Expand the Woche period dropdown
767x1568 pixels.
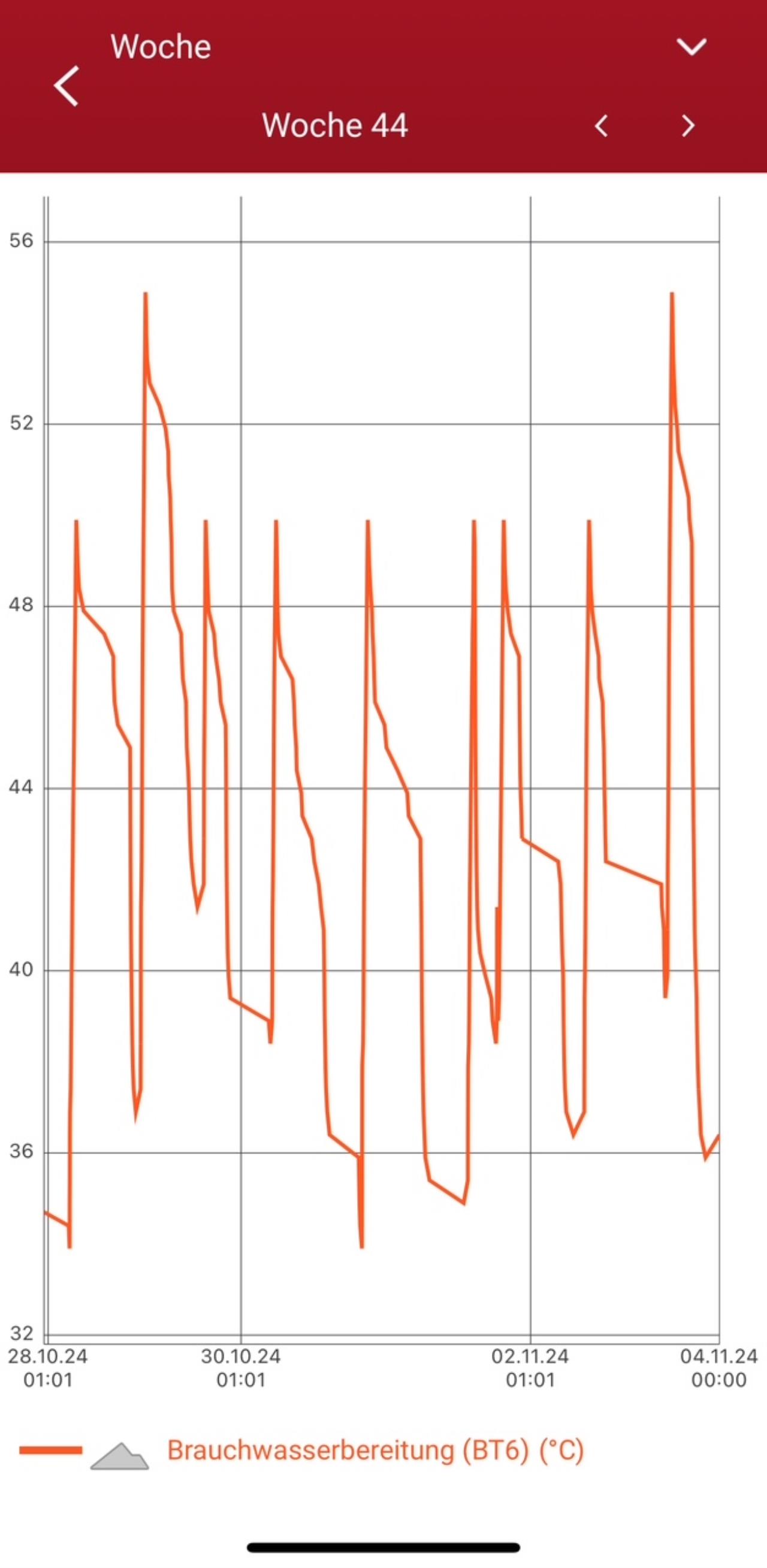(x=691, y=47)
